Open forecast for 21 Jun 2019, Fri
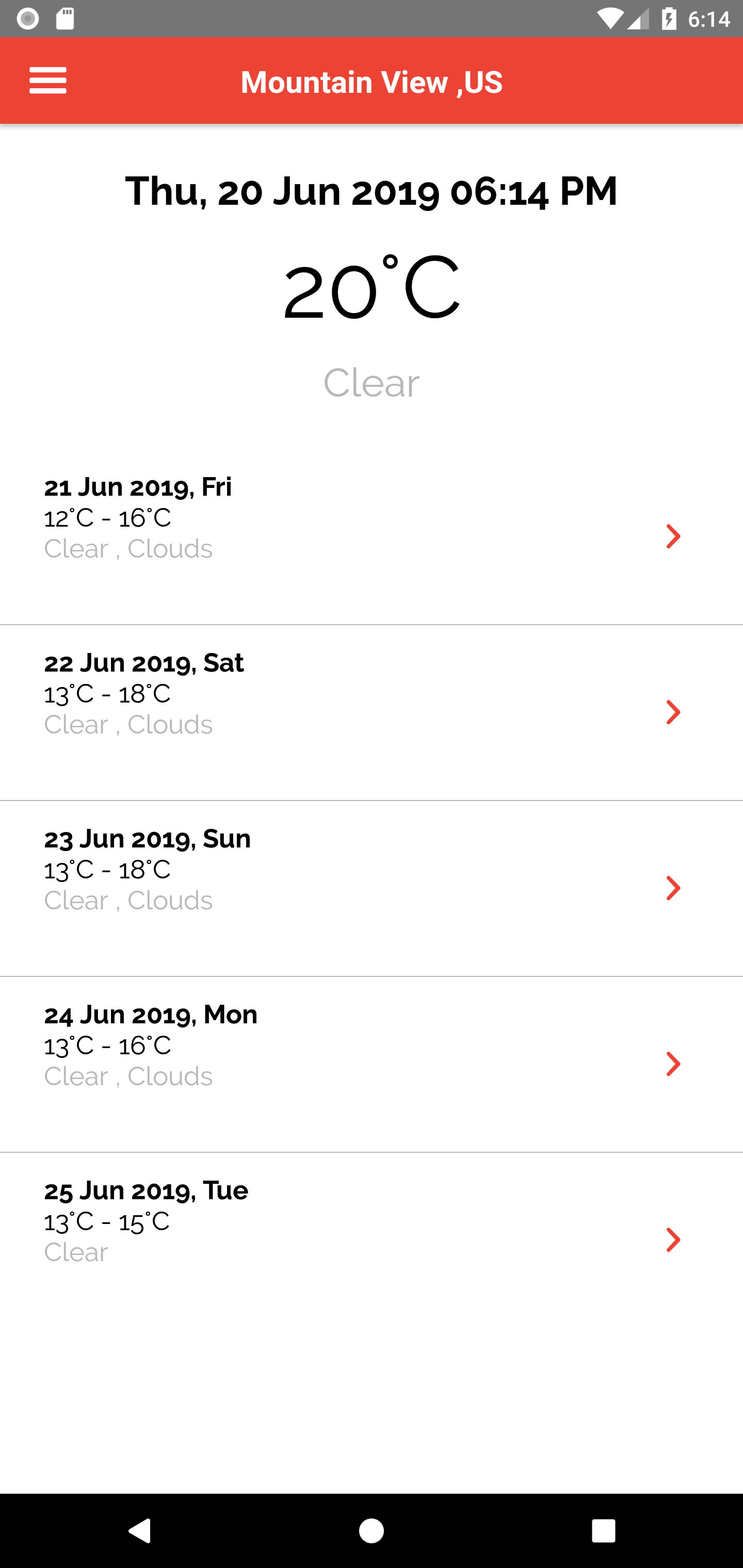Screen dimensions: 743x1568 coord(370,536)
